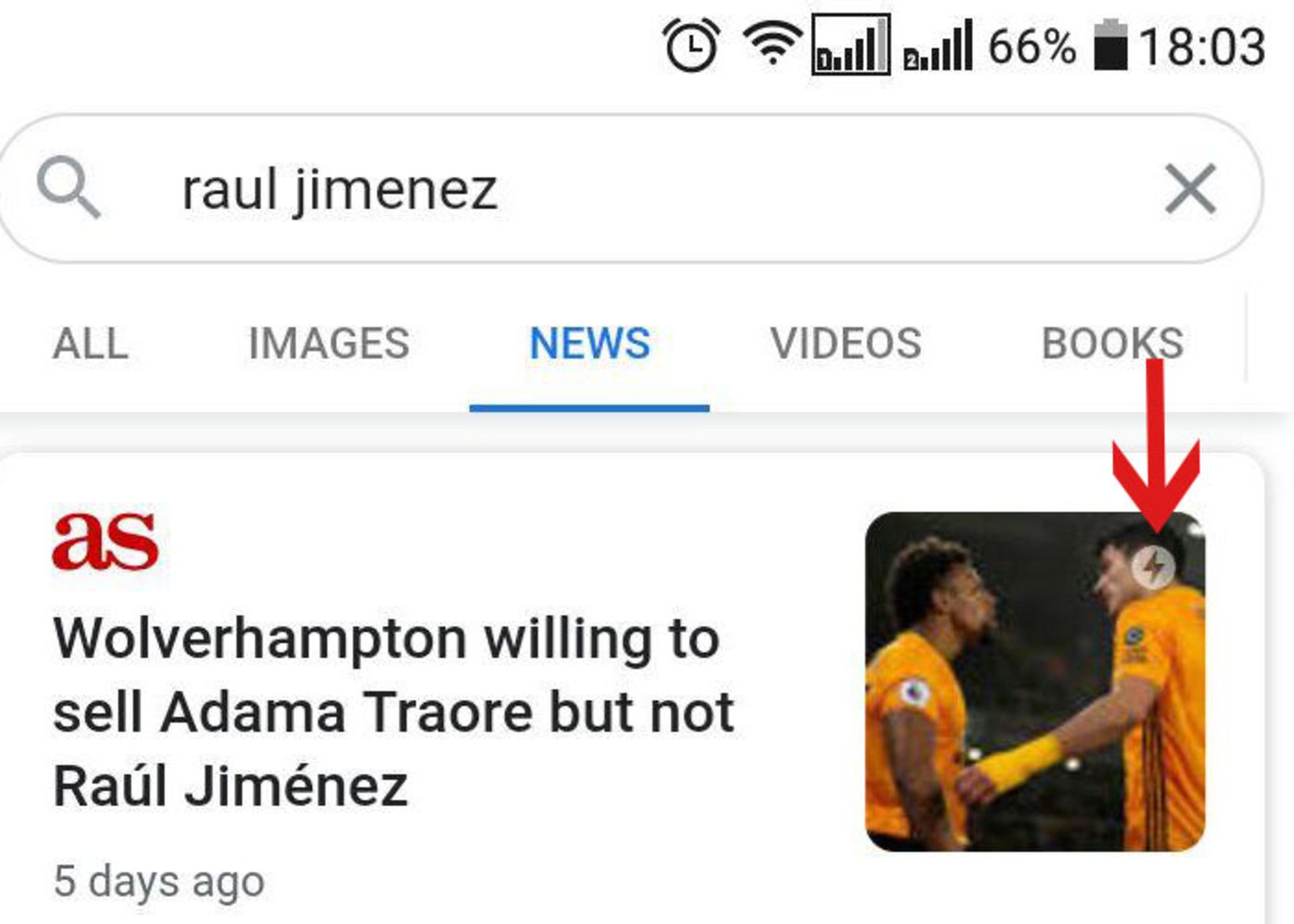Tap the magnifier search icon
Image resolution: width=1294 pixels, height=924 pixels.
(68, 187)
